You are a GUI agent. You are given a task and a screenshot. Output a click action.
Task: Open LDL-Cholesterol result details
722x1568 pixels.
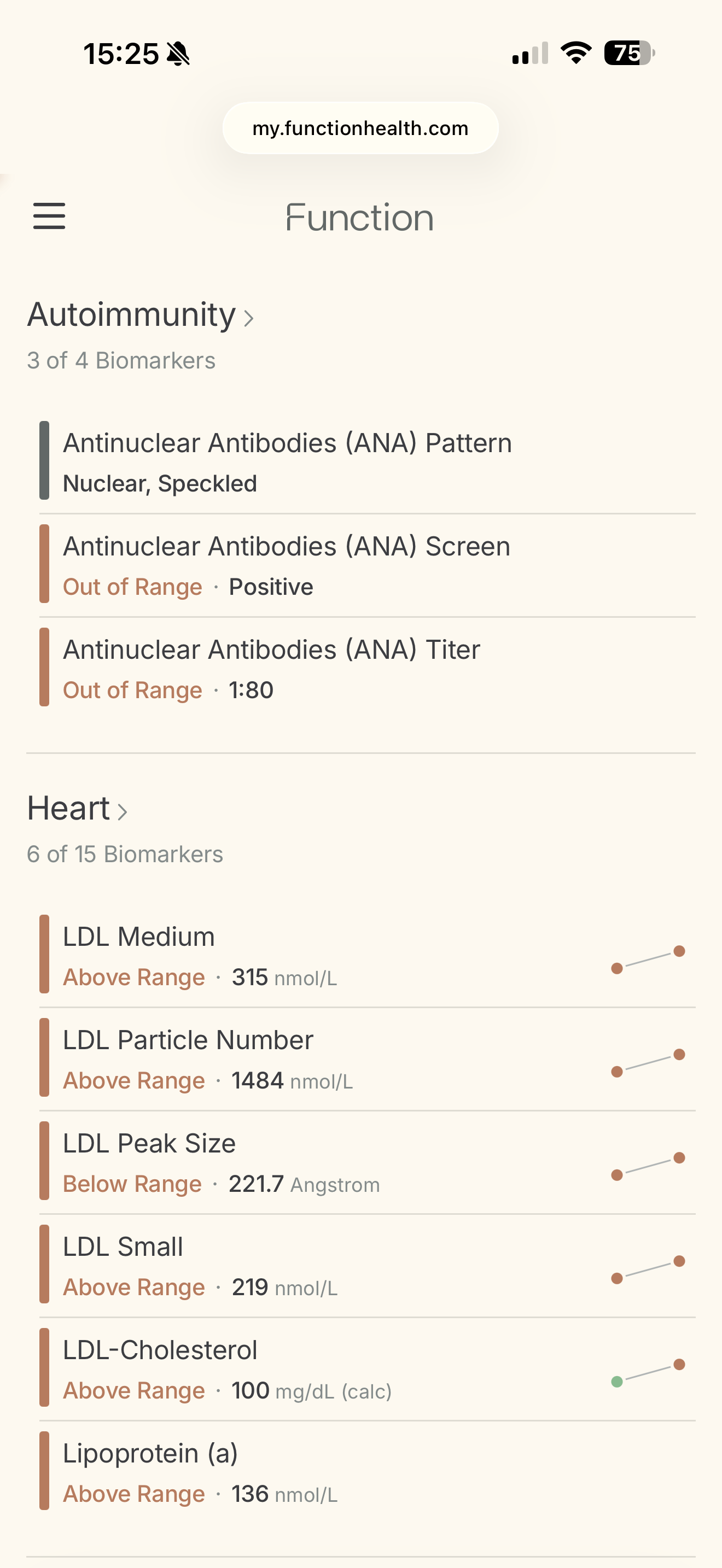(x=365, y=1369)
